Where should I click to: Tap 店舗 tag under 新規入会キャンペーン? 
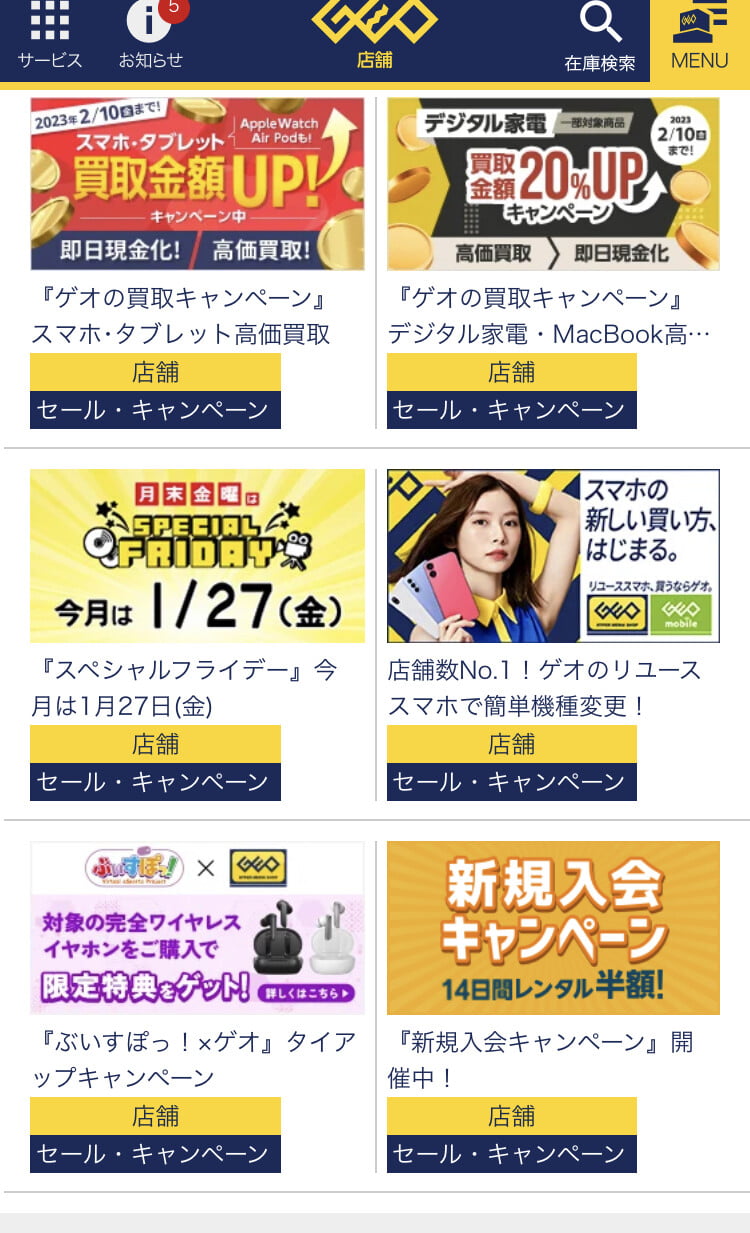[511, 1116]
